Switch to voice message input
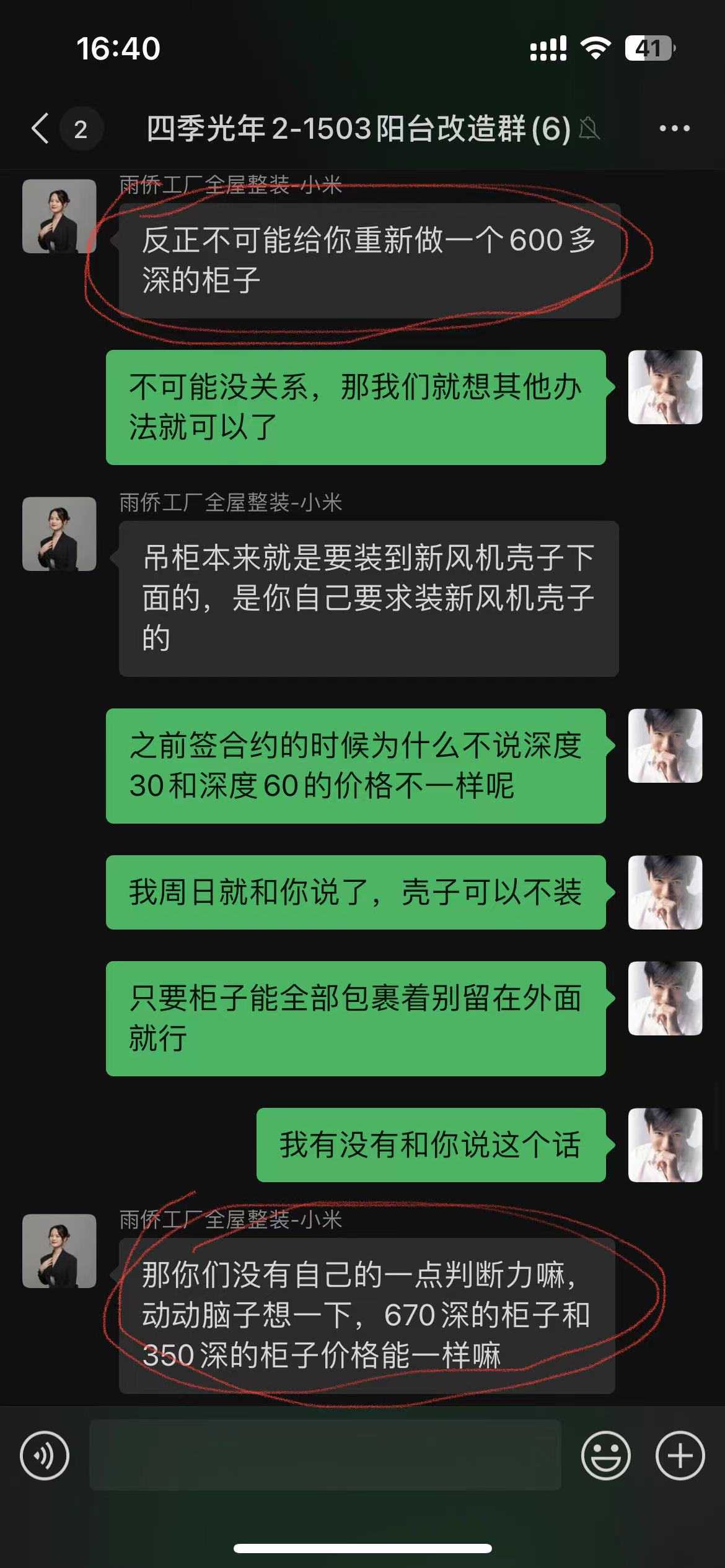 pos(45,1455)
